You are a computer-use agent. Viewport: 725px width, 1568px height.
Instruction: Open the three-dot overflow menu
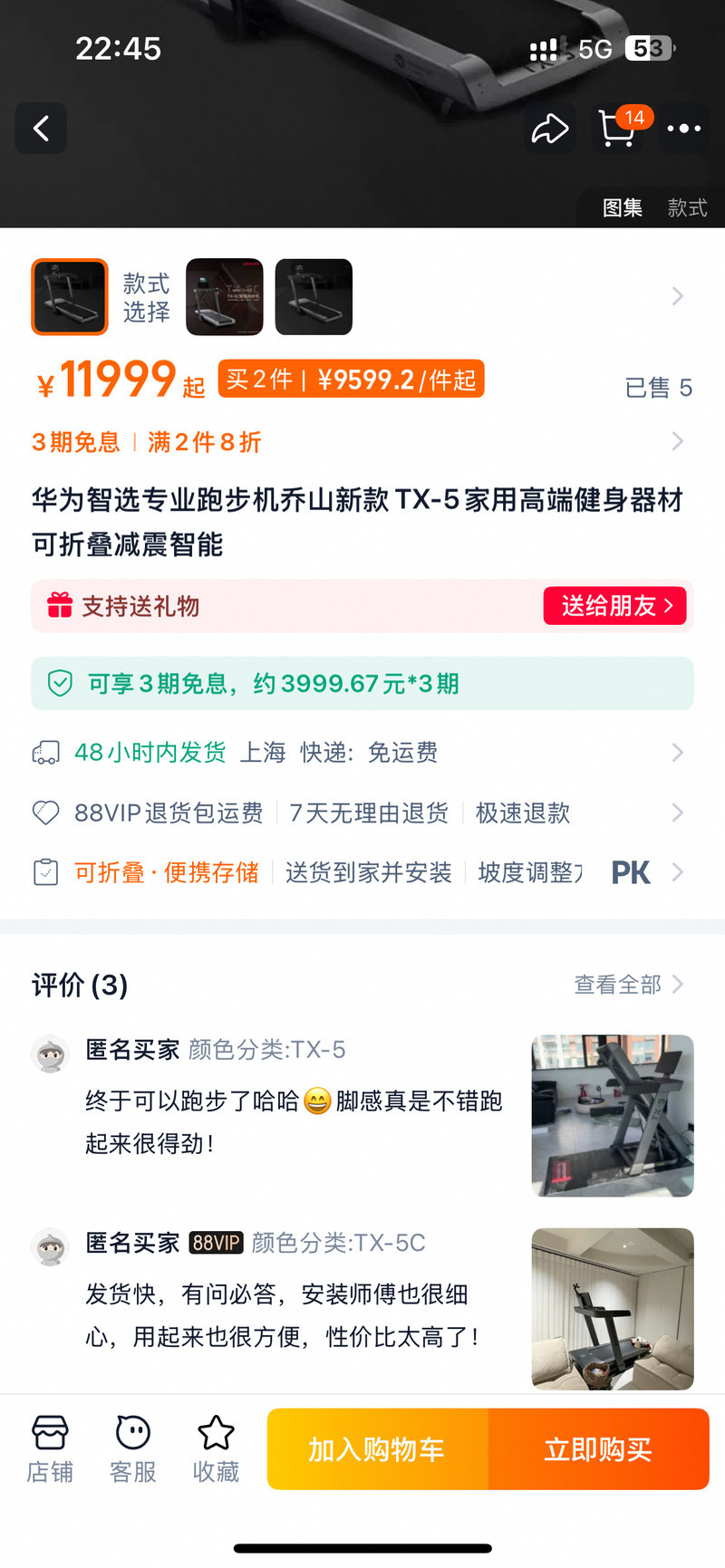(683, 129)
